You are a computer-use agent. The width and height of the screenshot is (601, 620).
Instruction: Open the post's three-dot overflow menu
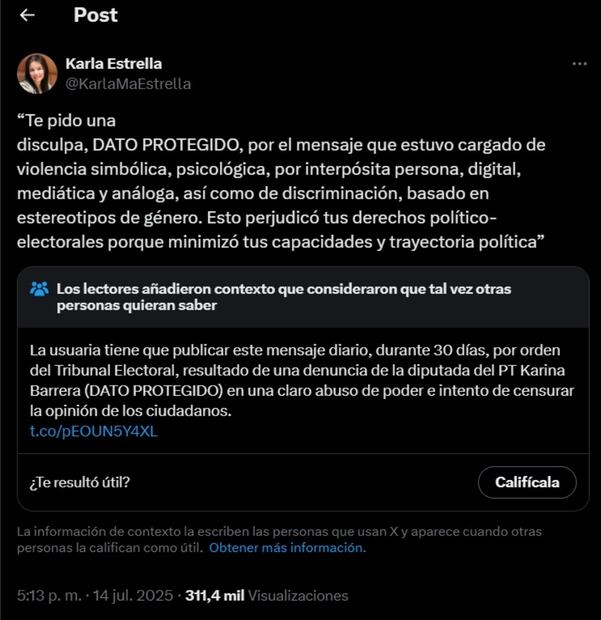point(579,64)
